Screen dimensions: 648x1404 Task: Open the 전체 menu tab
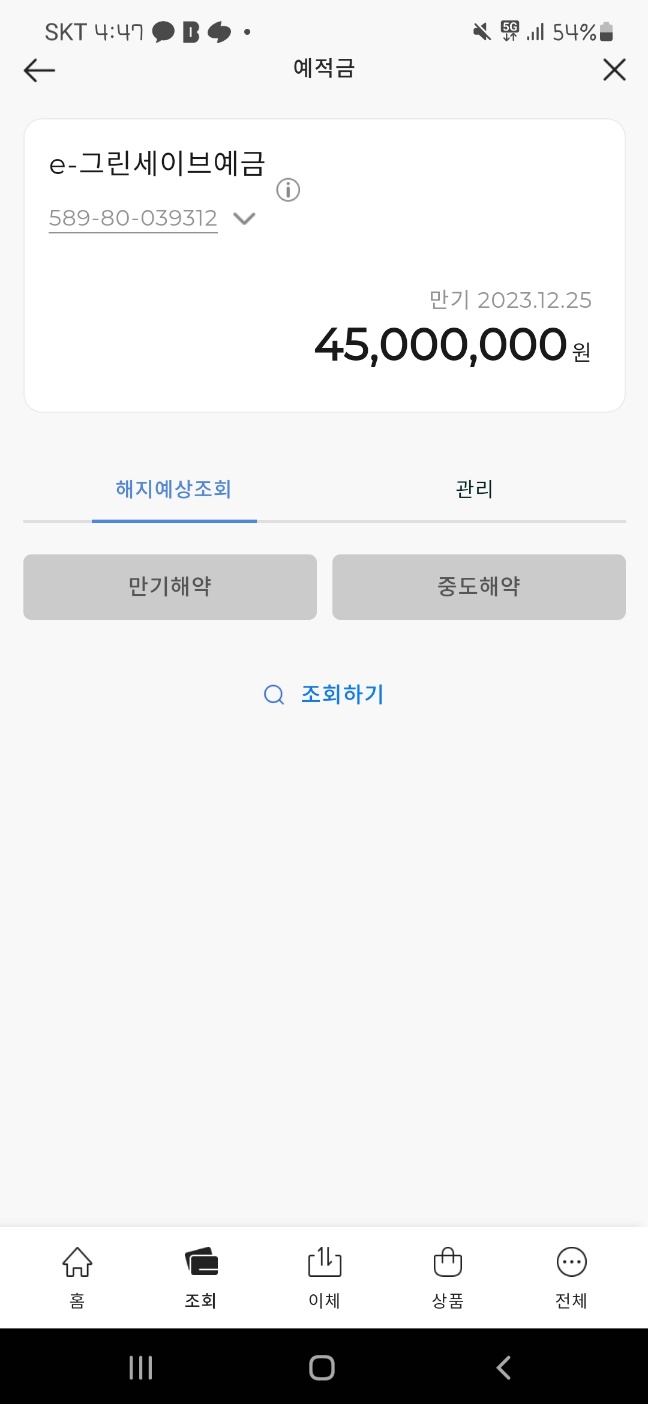[571, 1277]
